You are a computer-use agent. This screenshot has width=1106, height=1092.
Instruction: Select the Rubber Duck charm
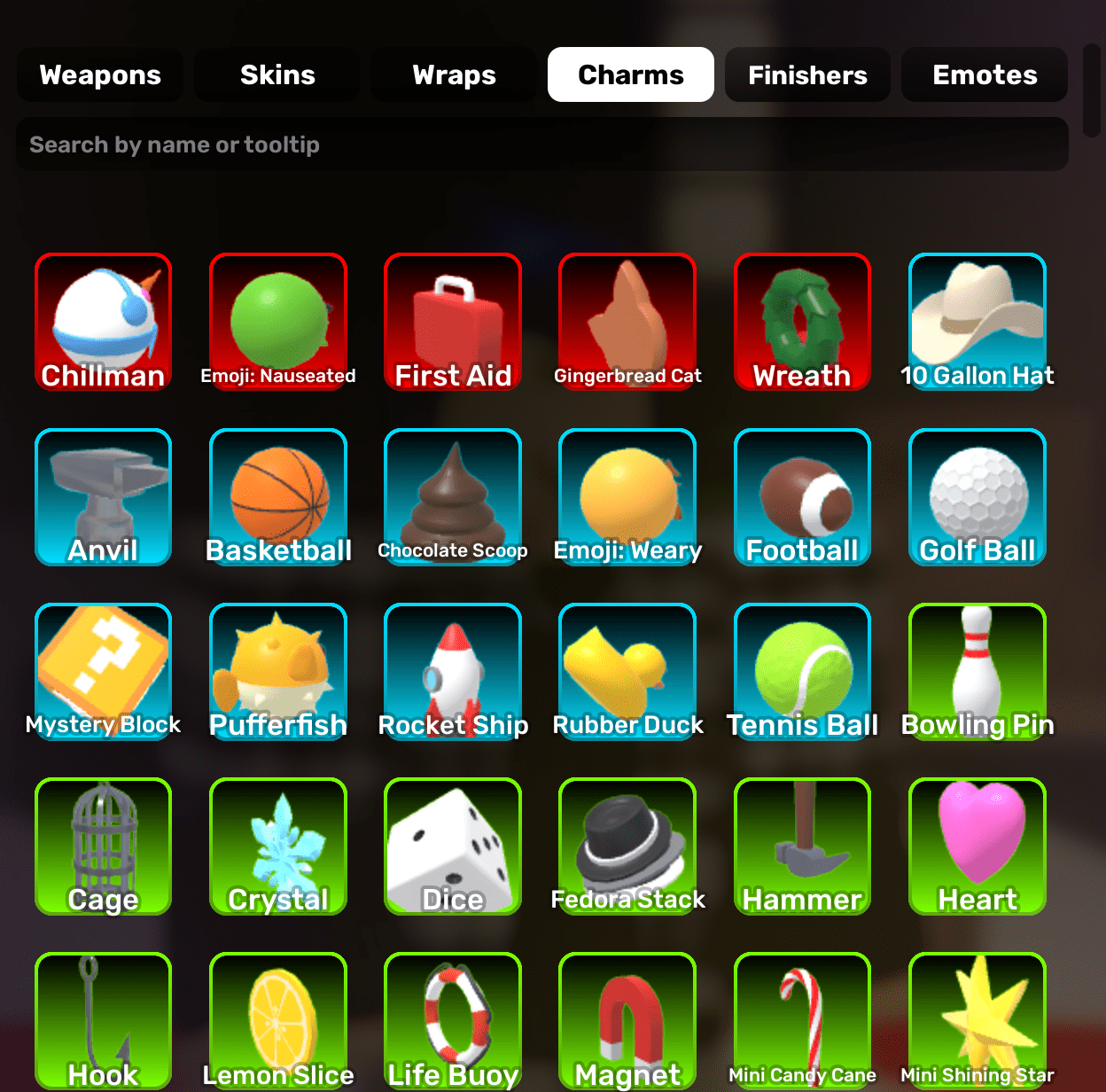pyautogui.click(x=627, y=672)
